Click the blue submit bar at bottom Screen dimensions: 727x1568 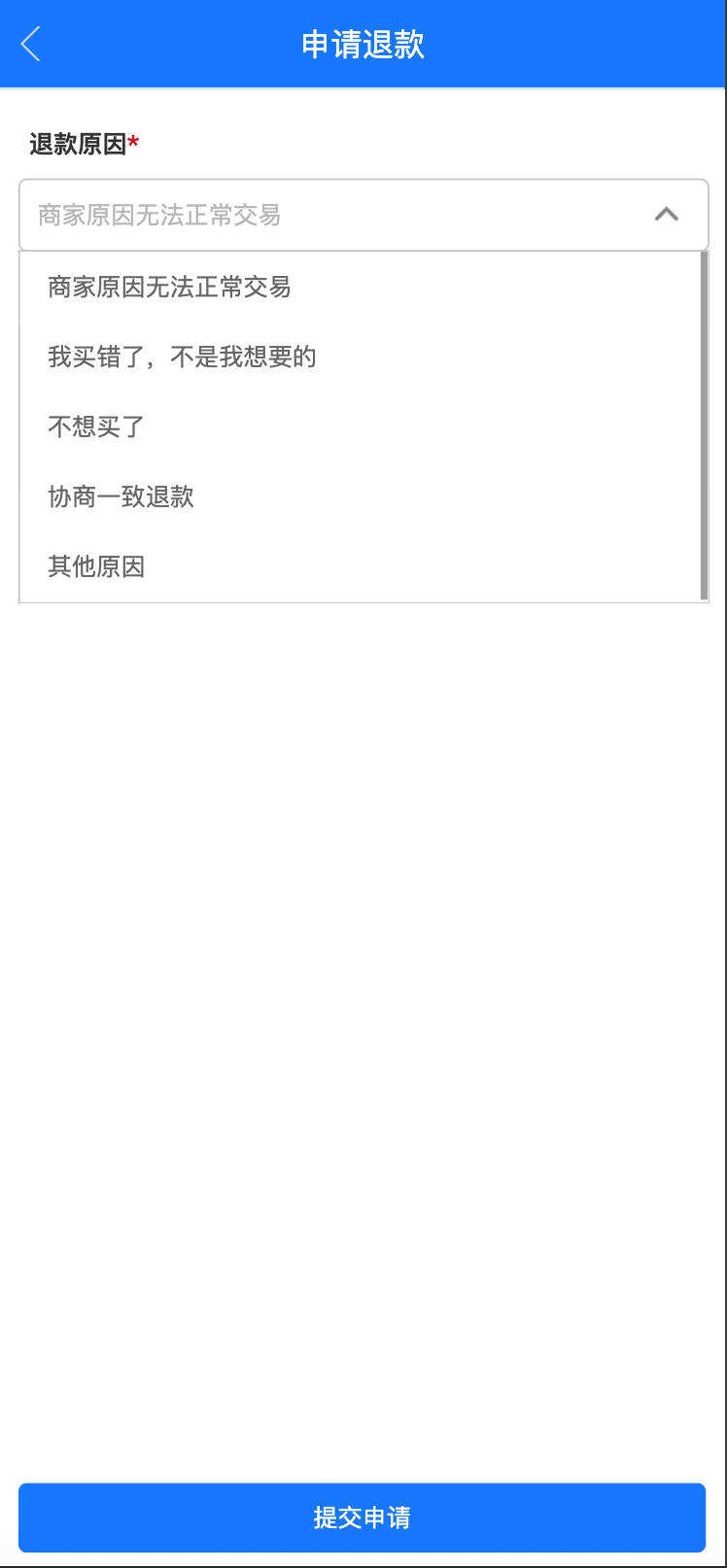(363, 1517)
